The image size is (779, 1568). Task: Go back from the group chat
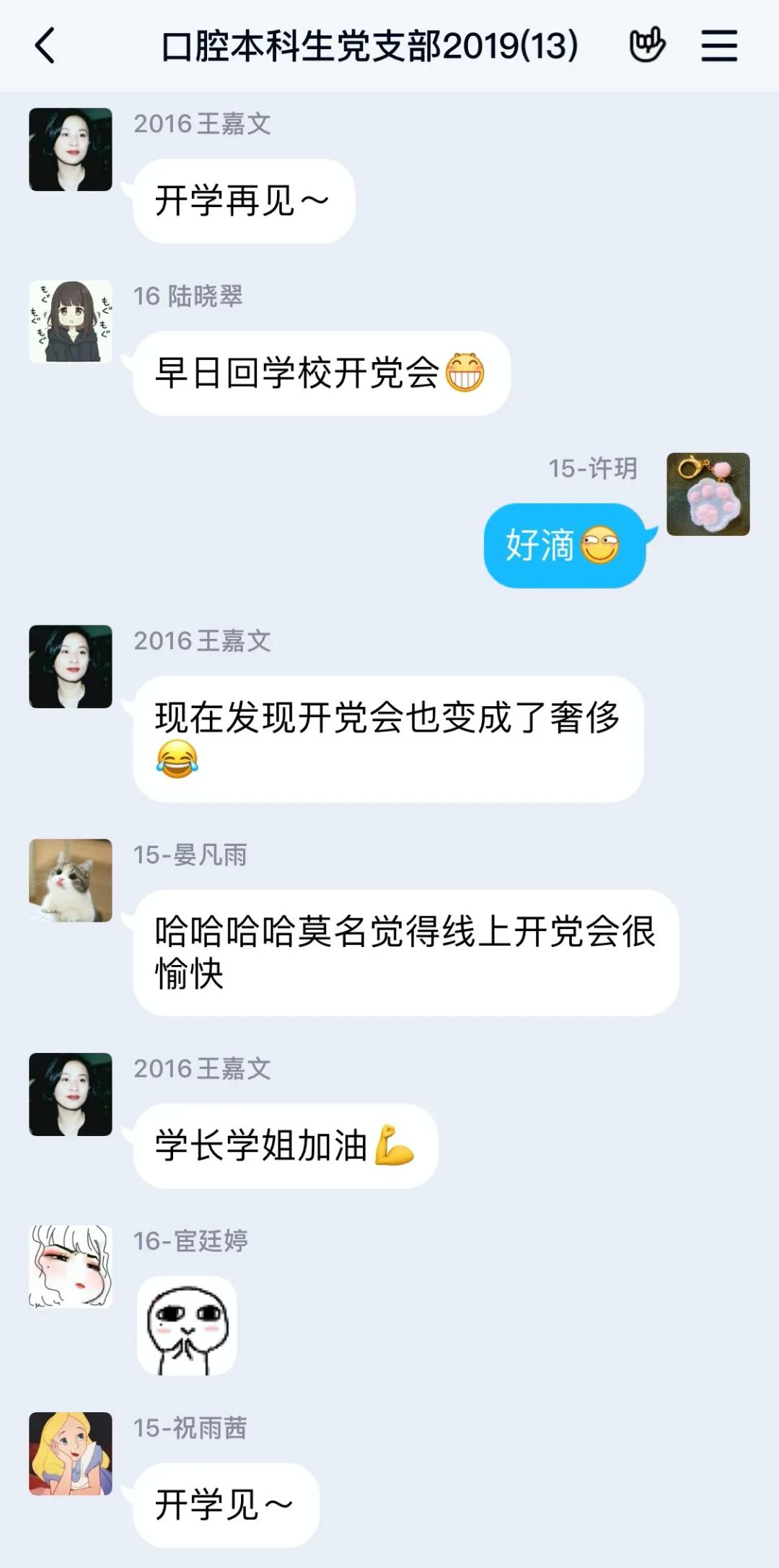click(x=45, y=46)
